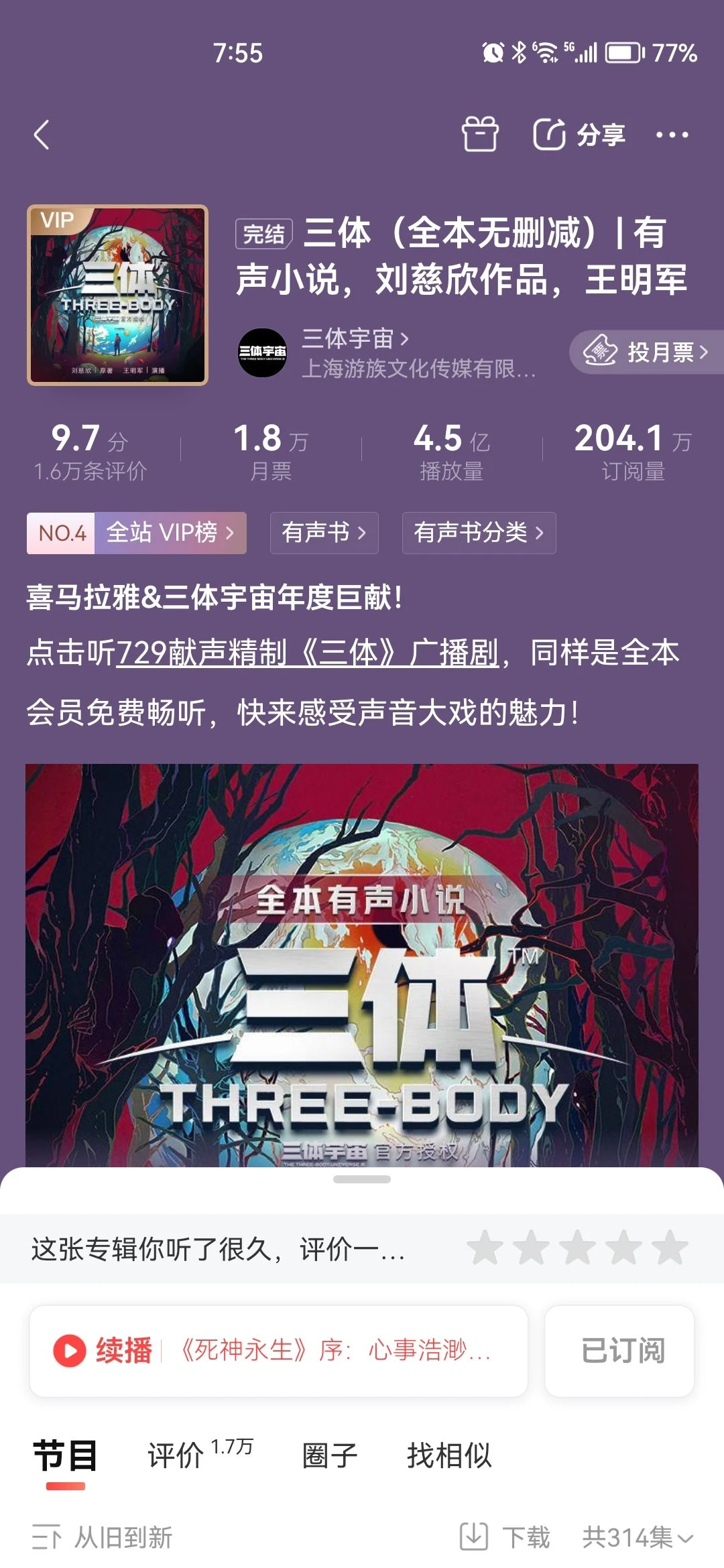Share this album via 分享

[x=580, y=135]
